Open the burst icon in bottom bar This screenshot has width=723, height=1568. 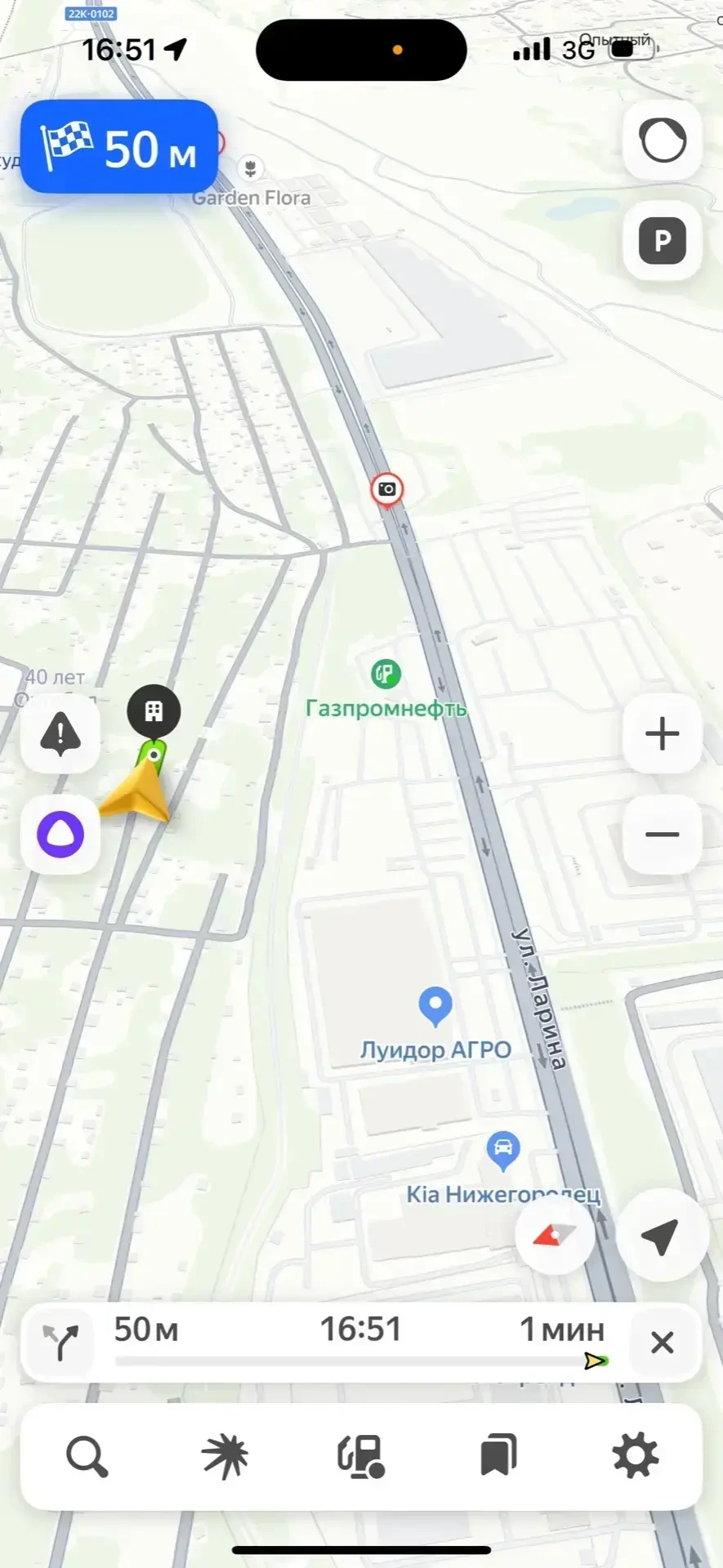pos(225,1457)
